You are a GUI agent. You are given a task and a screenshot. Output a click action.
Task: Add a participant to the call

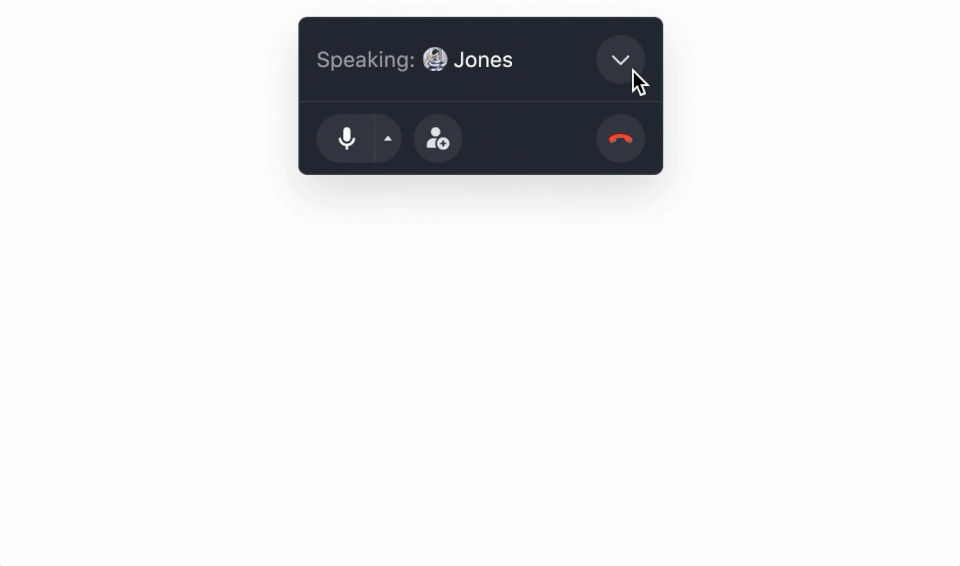438,139
